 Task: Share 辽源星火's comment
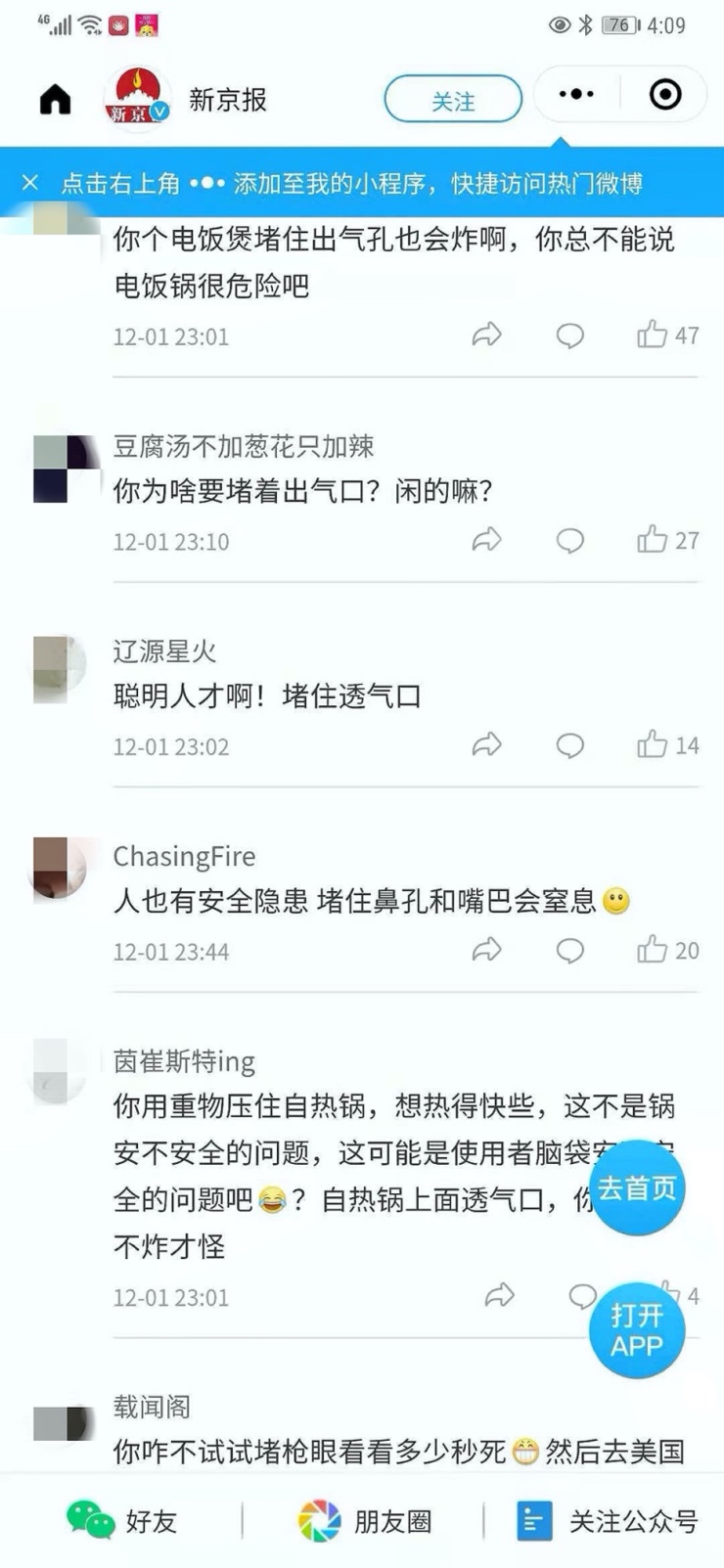[x=486, y=745]
